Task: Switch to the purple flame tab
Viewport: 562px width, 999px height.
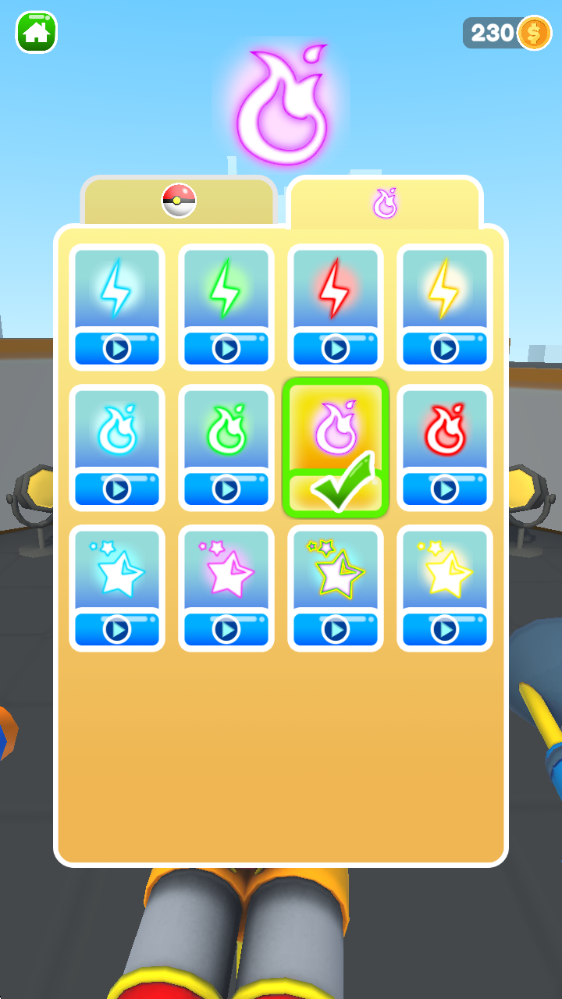Action: click(x=385, y=203)
